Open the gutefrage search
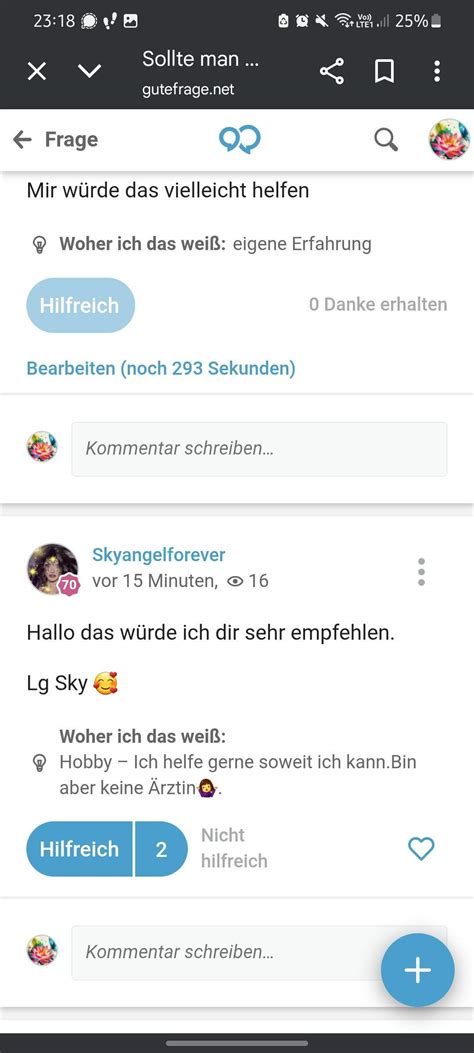This screenshot has width=474, height=1053. (385, 140)
